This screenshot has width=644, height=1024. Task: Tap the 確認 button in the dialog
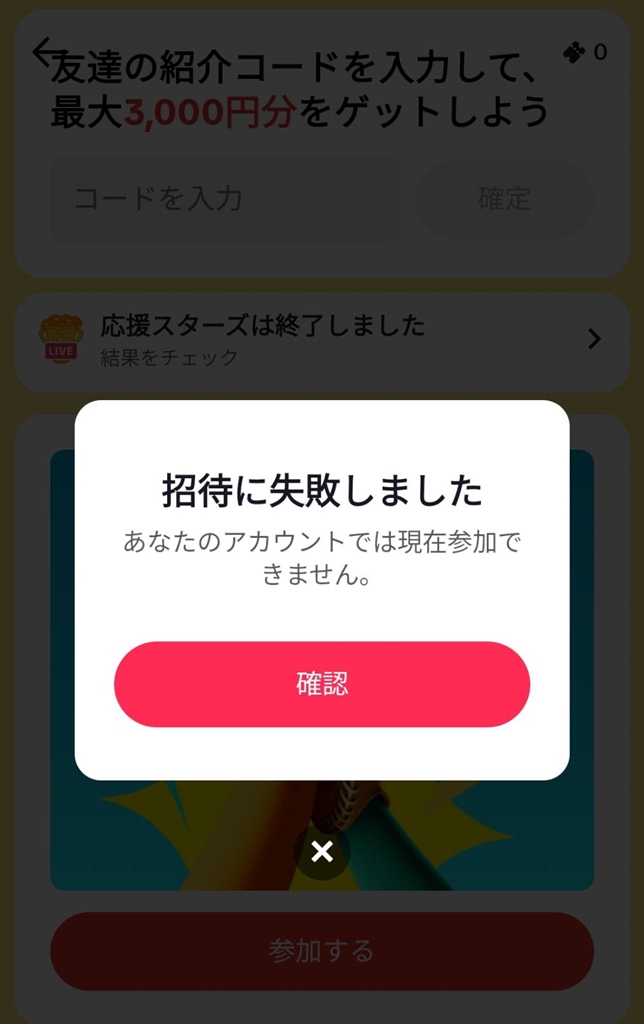(x=321, y=684)
